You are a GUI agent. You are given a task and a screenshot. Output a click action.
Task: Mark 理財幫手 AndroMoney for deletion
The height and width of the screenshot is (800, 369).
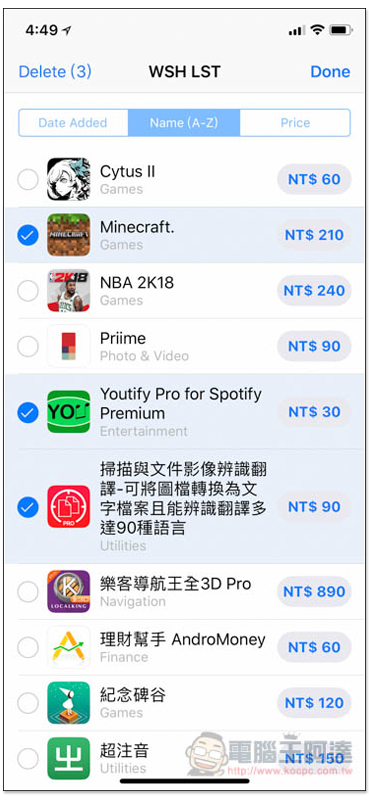28,647
